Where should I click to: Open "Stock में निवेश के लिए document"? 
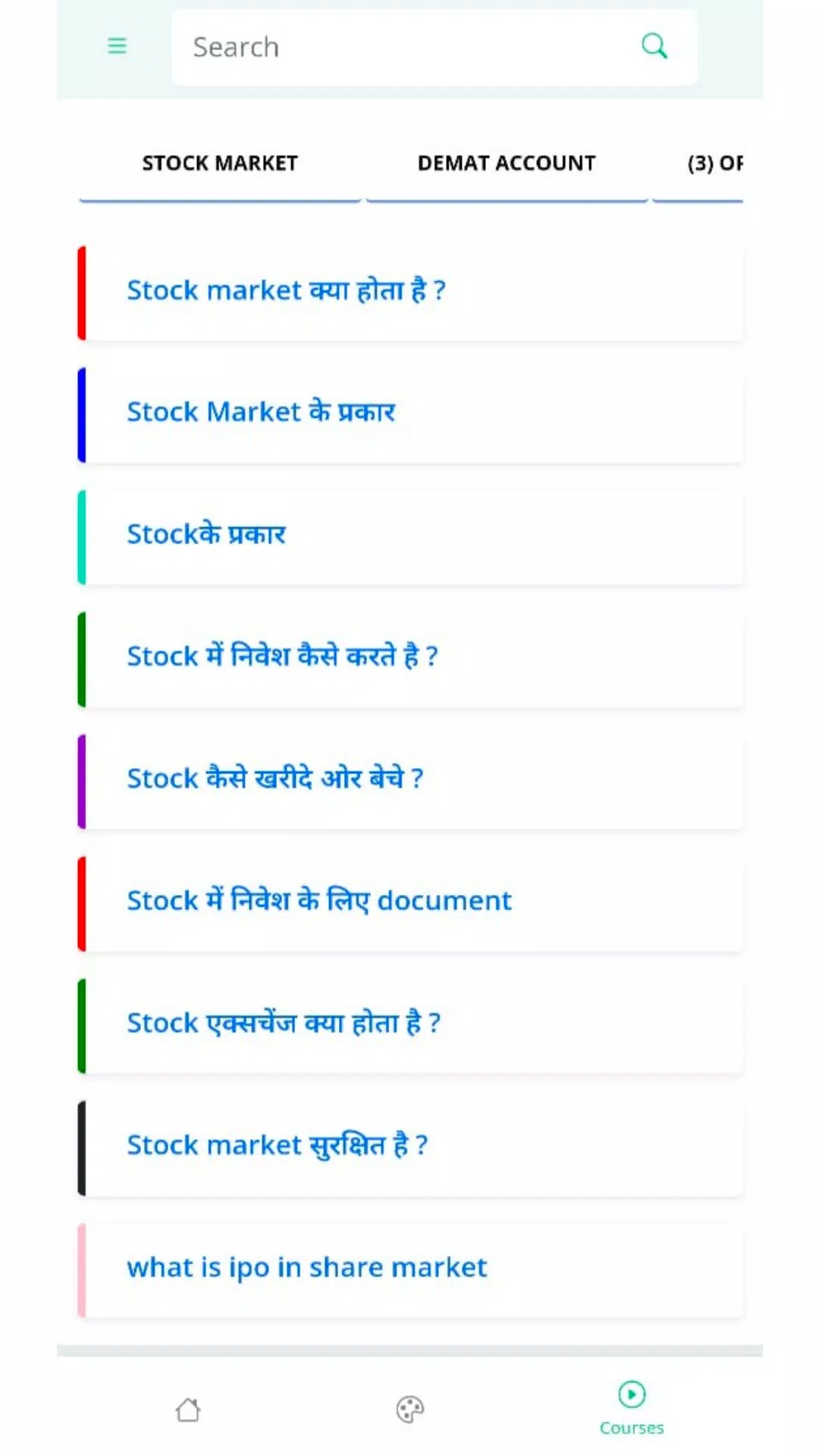pyautogui.click(x=410, y=902)
